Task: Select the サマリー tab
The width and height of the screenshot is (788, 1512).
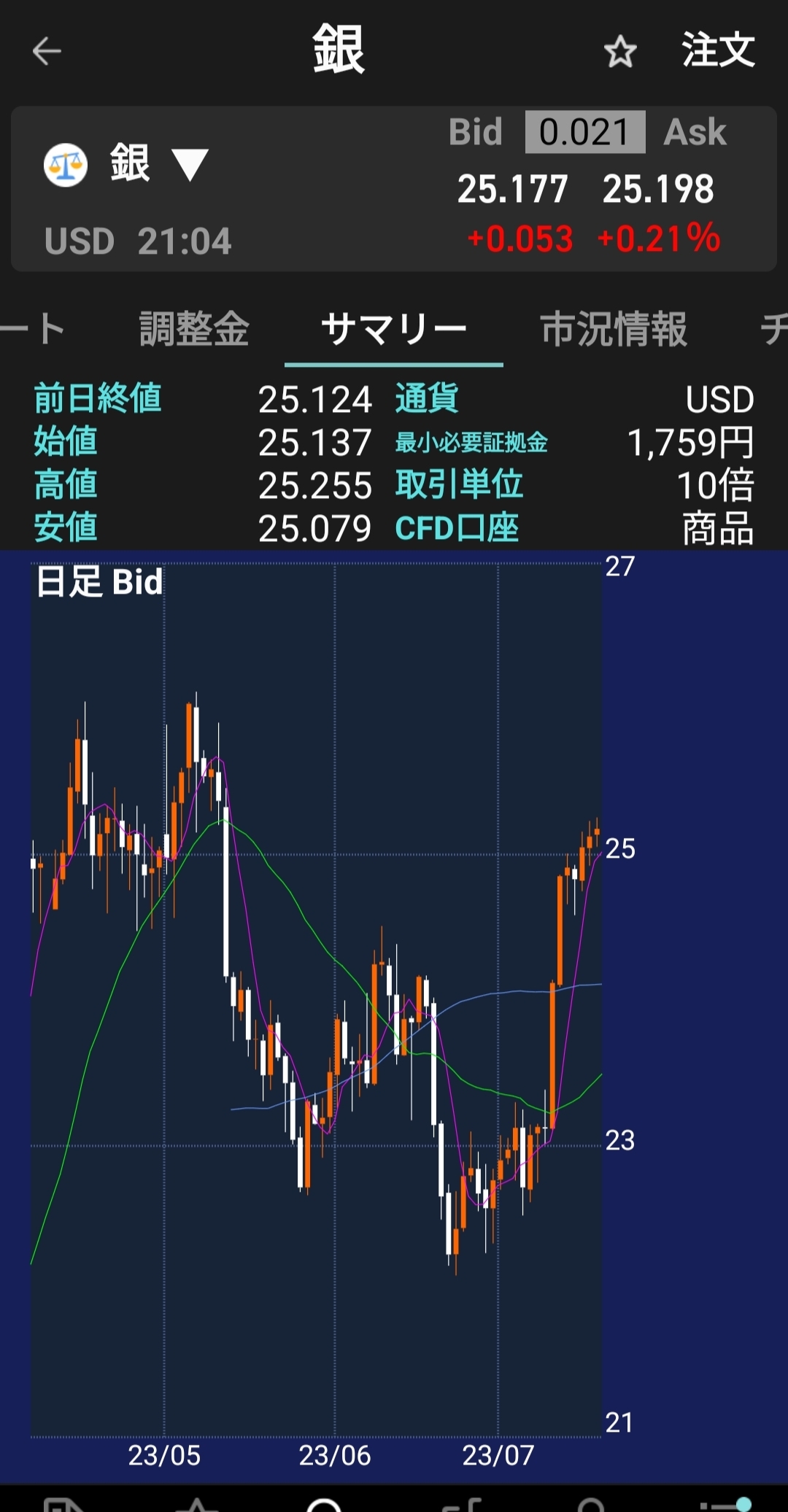Action: pos(393,329)
